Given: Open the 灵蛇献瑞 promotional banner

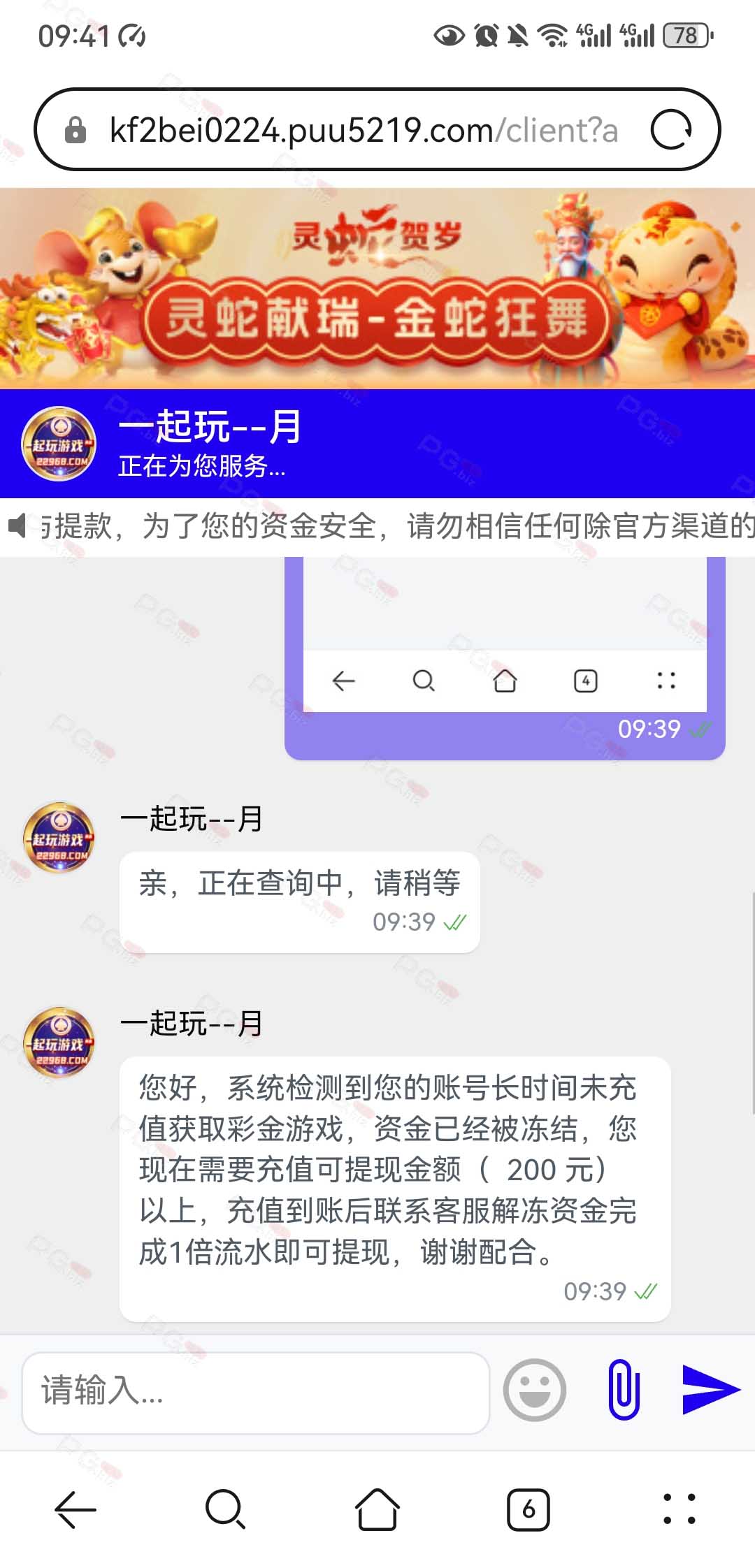Looking at the screenshot, I should [377, 288].
